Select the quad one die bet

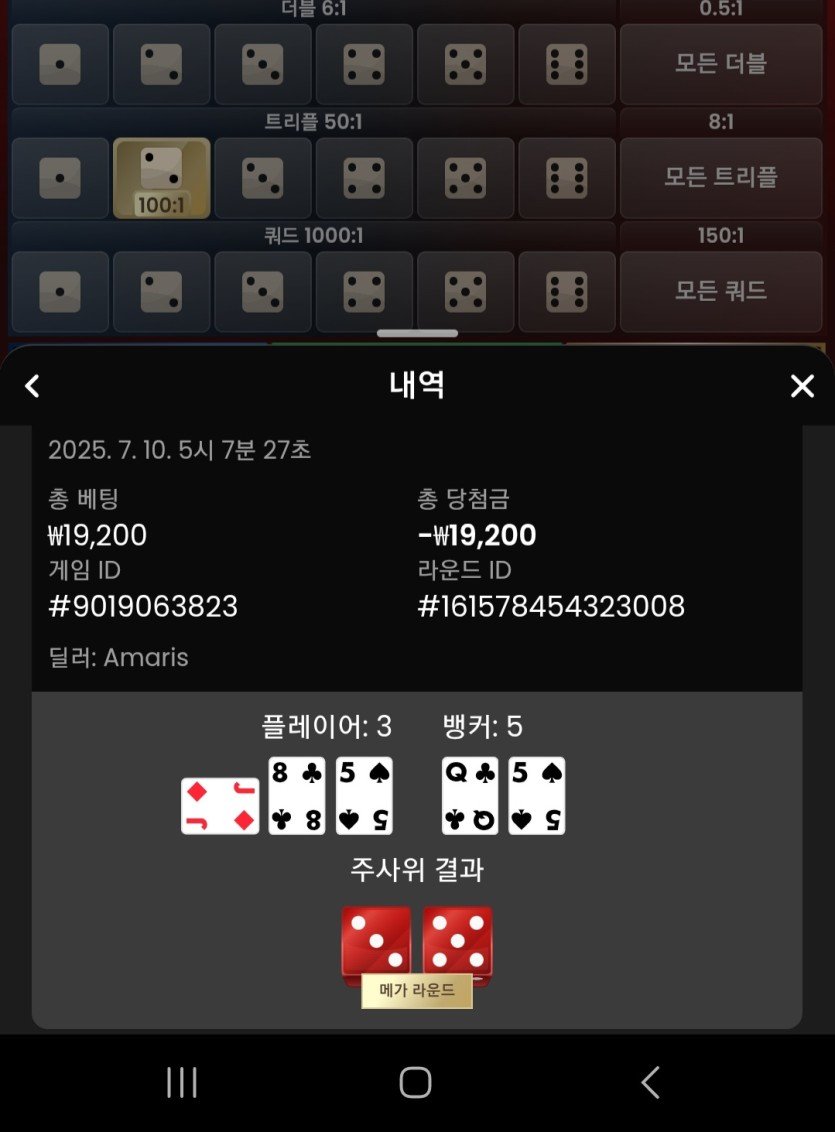[x=60, y=291]
